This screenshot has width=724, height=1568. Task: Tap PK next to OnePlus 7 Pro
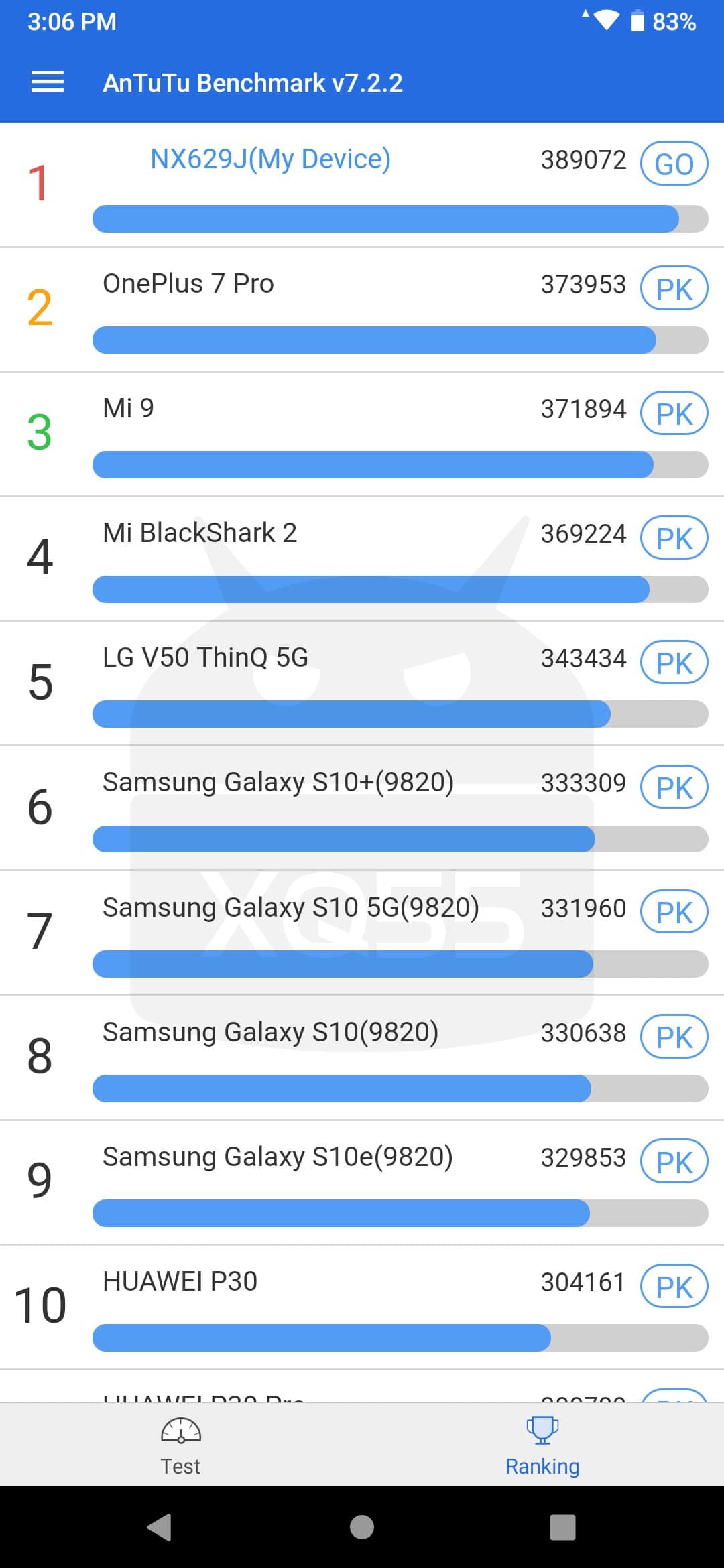point(674,289)
